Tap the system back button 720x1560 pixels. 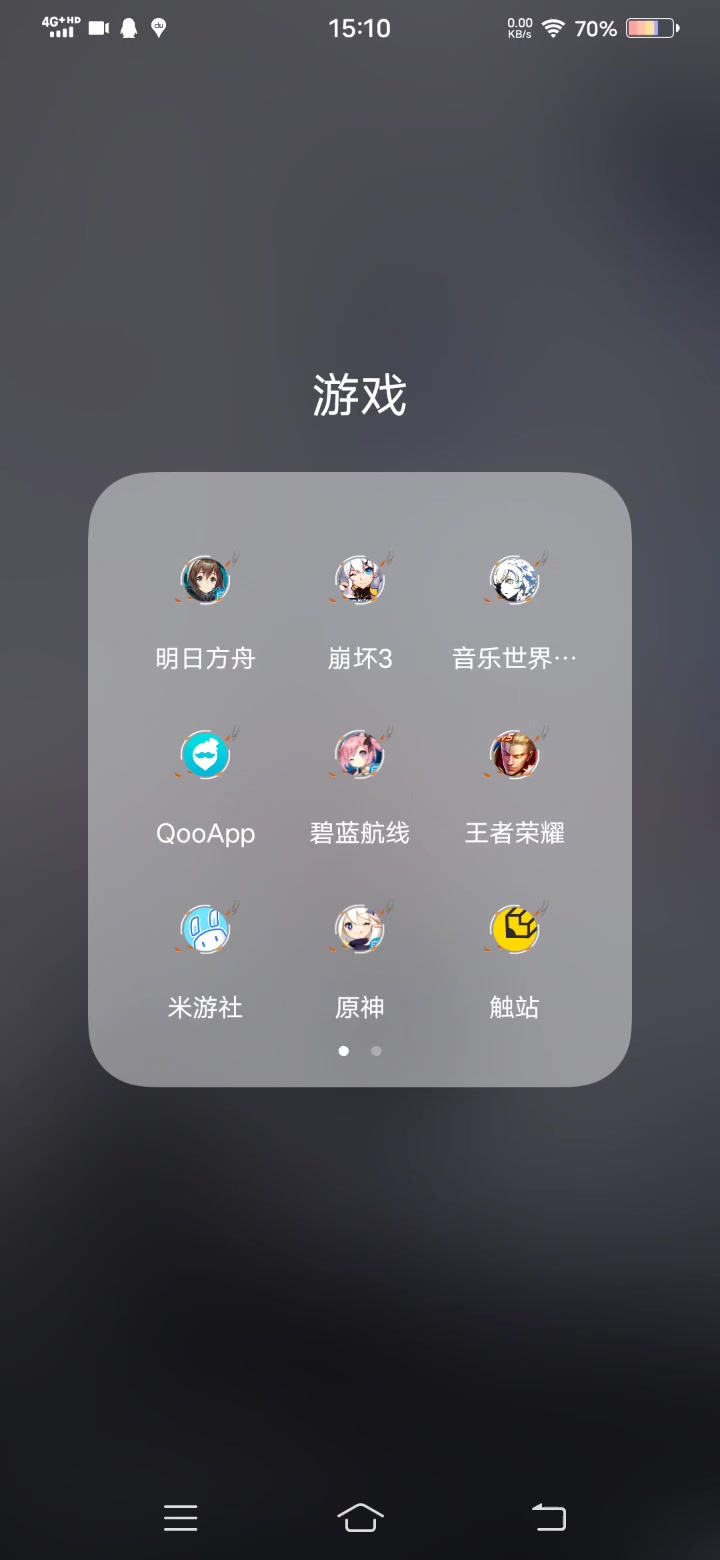point(548,1517)
